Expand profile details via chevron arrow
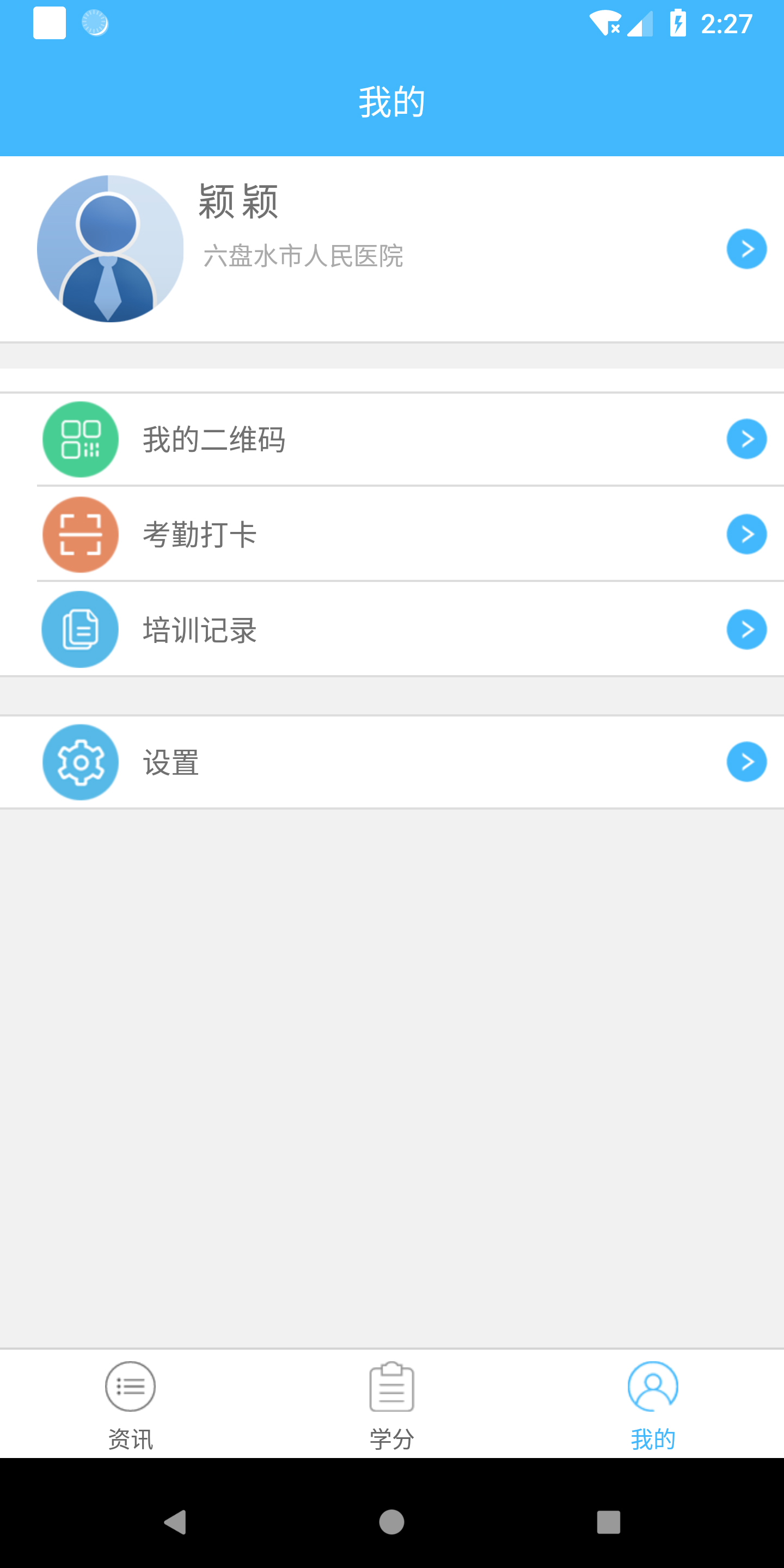 [747, 247]
